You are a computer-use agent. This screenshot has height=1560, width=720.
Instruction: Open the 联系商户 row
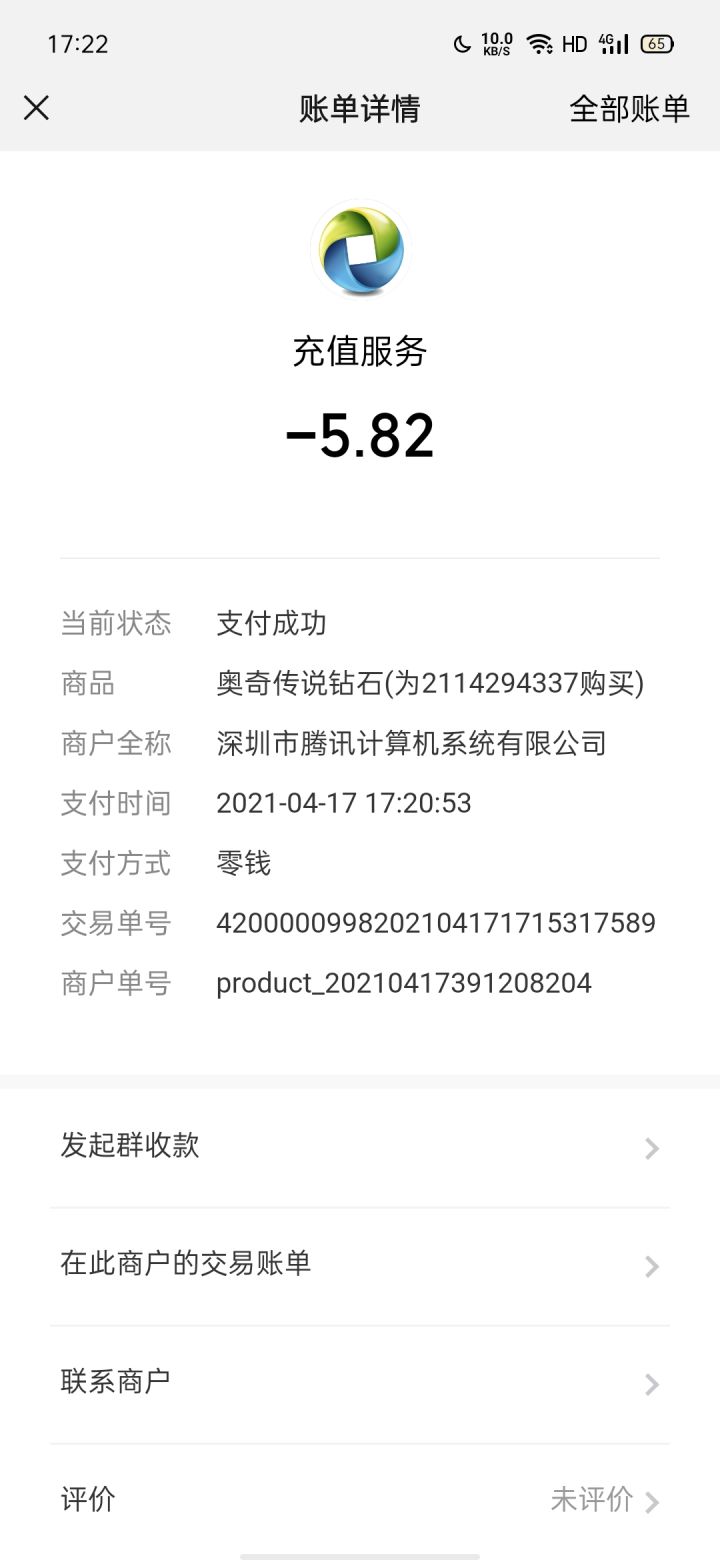coord(360,1383)
